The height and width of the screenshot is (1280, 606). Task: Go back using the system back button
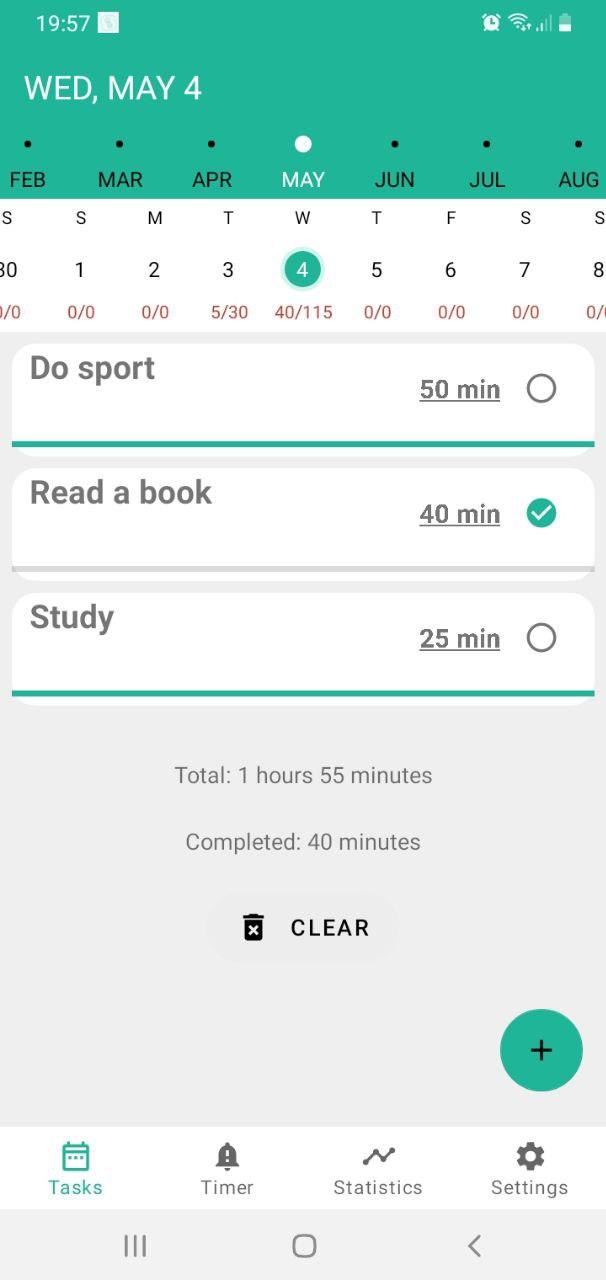pyautogui.click(x=474, y=1245)
